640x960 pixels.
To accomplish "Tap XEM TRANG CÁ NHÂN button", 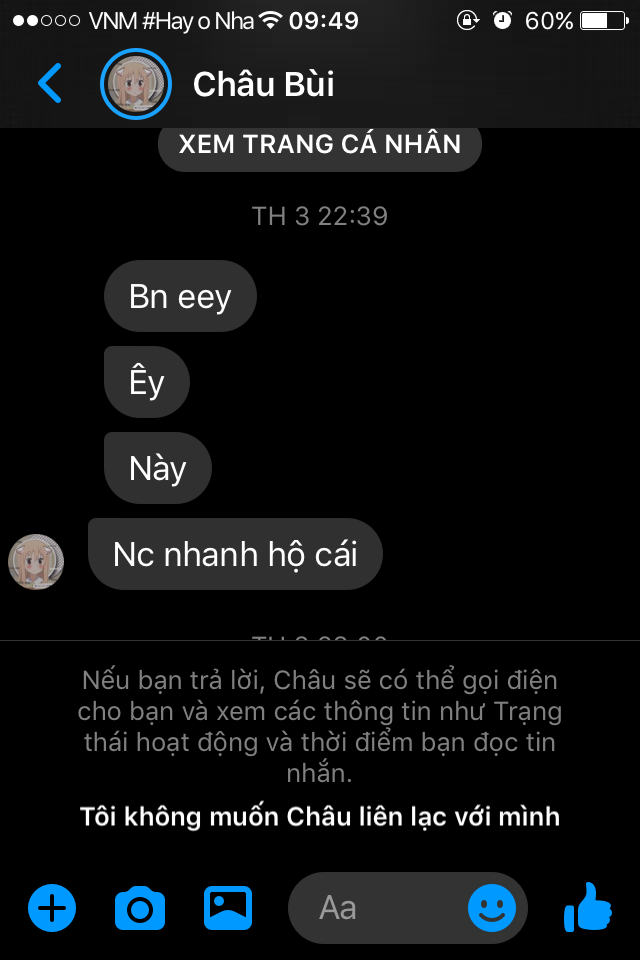I will pos(320,144).
